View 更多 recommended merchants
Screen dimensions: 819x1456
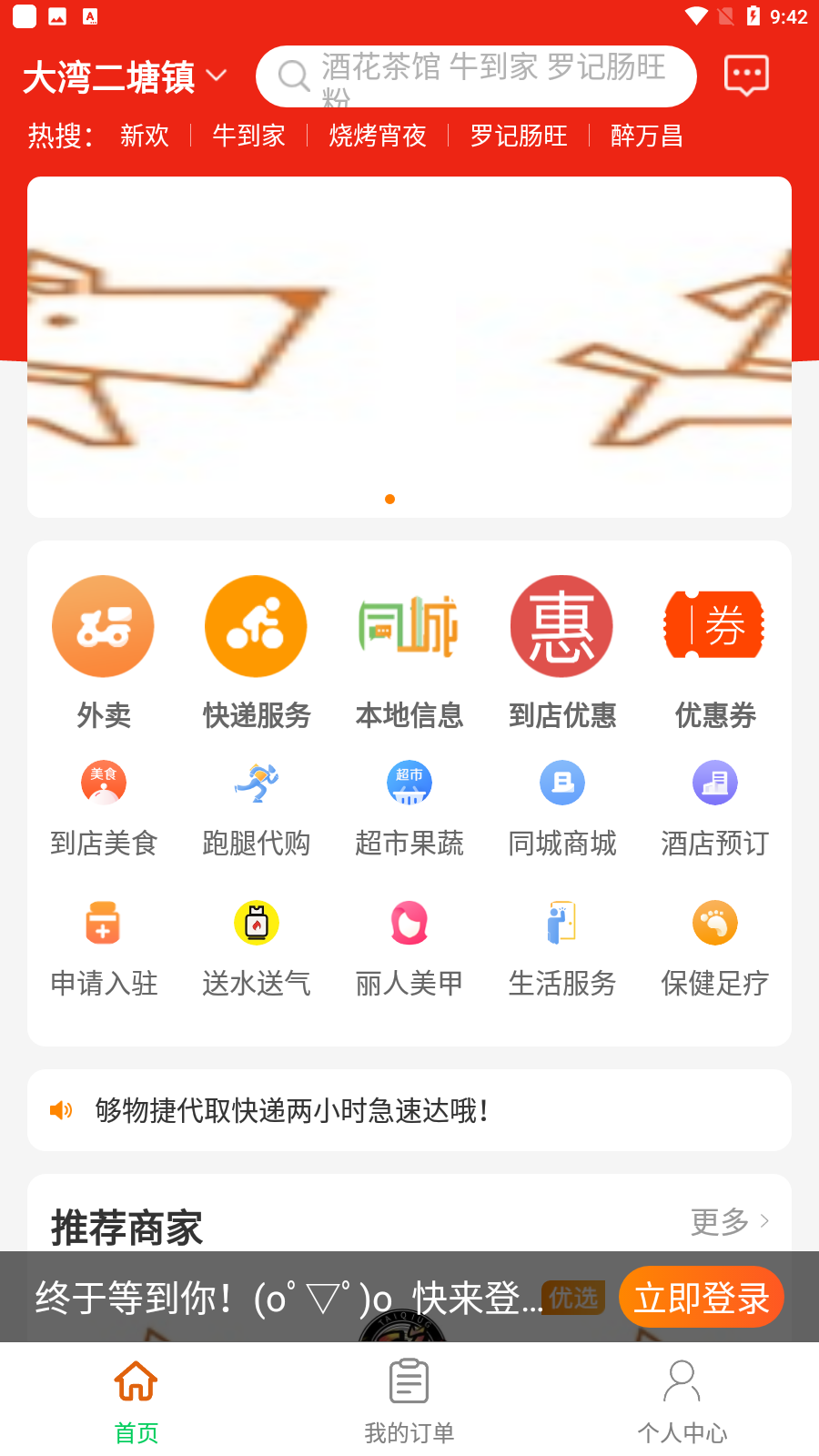click(730, 1221)
